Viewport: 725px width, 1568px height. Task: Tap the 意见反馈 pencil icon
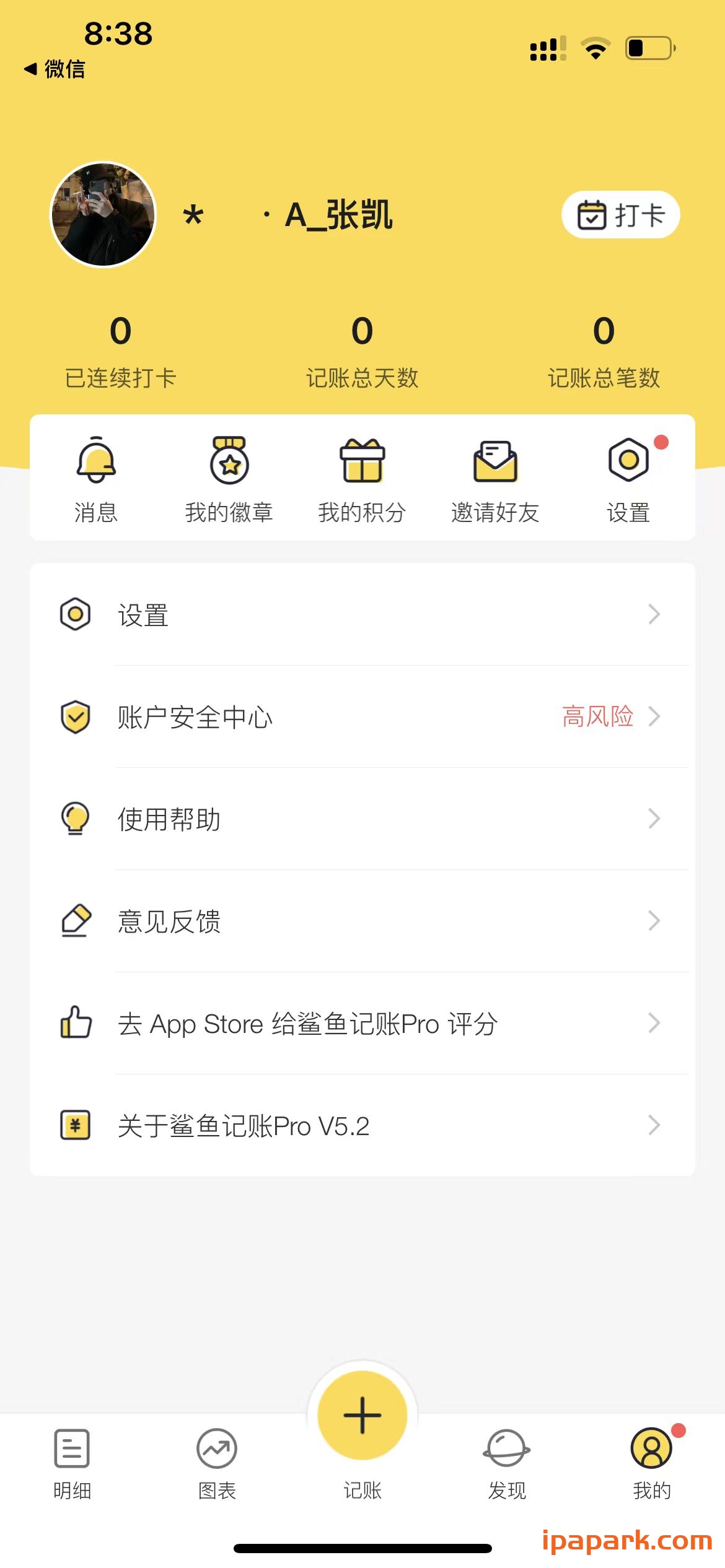[x=75, y=921]
